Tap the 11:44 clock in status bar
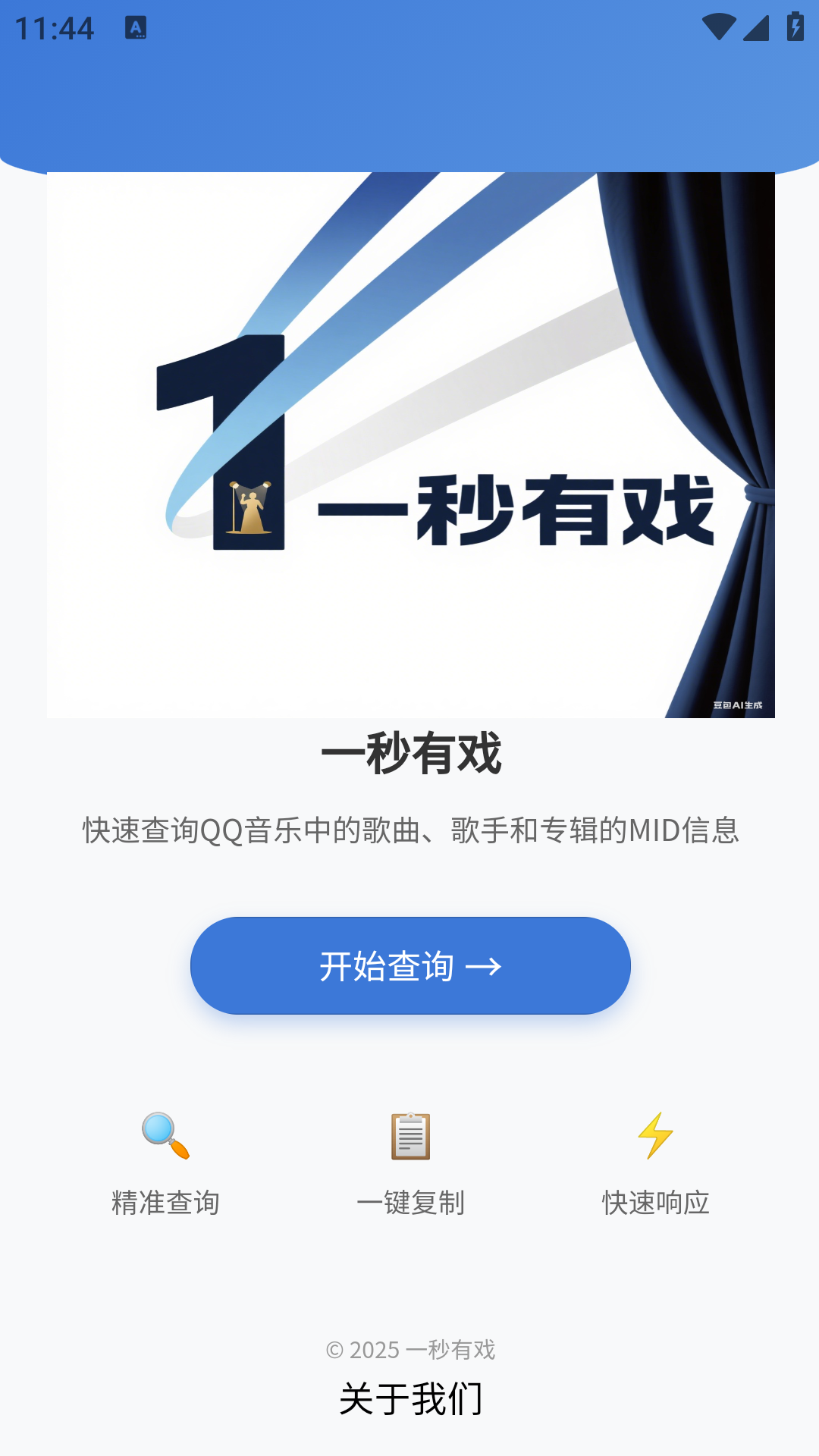The image size is (819, 1456). coord(53,27)
